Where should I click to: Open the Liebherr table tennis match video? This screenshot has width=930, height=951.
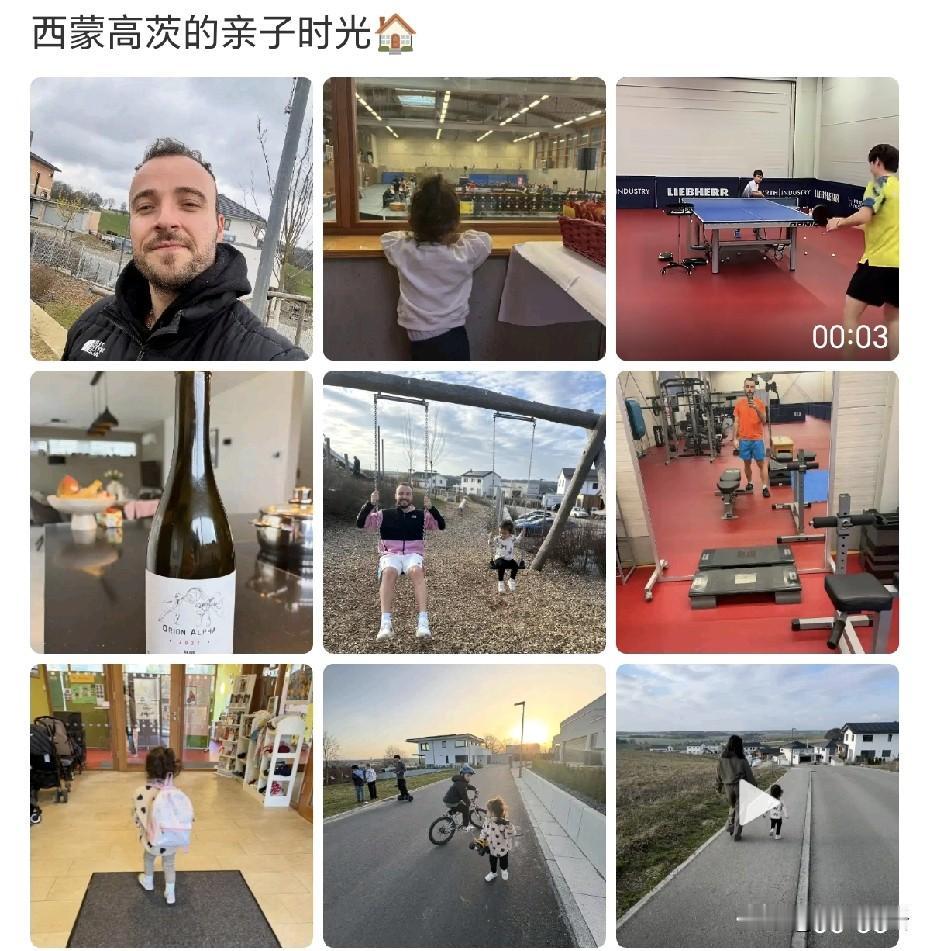click(x=757, y=218)
